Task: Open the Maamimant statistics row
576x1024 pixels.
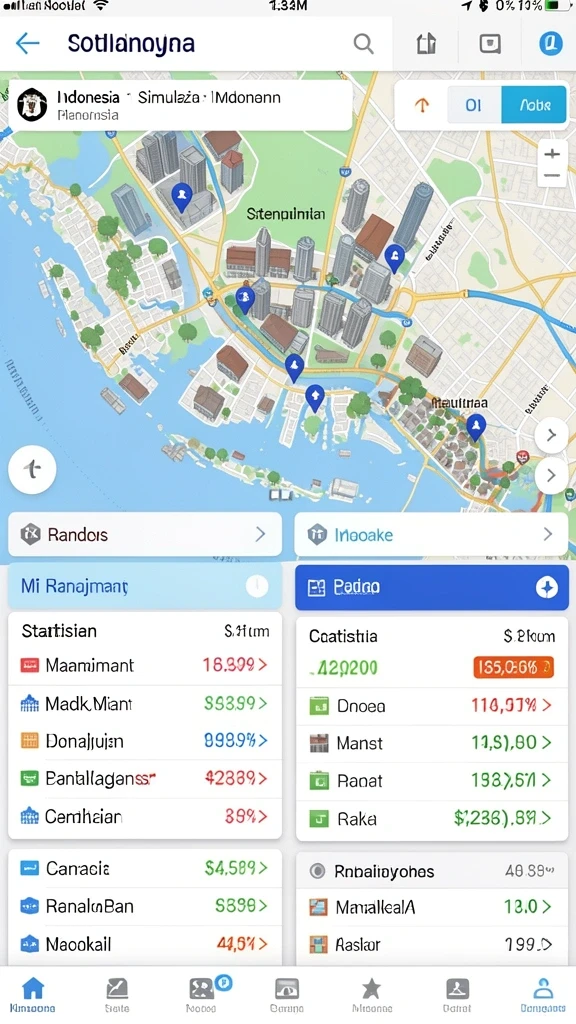Action: [x=145, y=665]
